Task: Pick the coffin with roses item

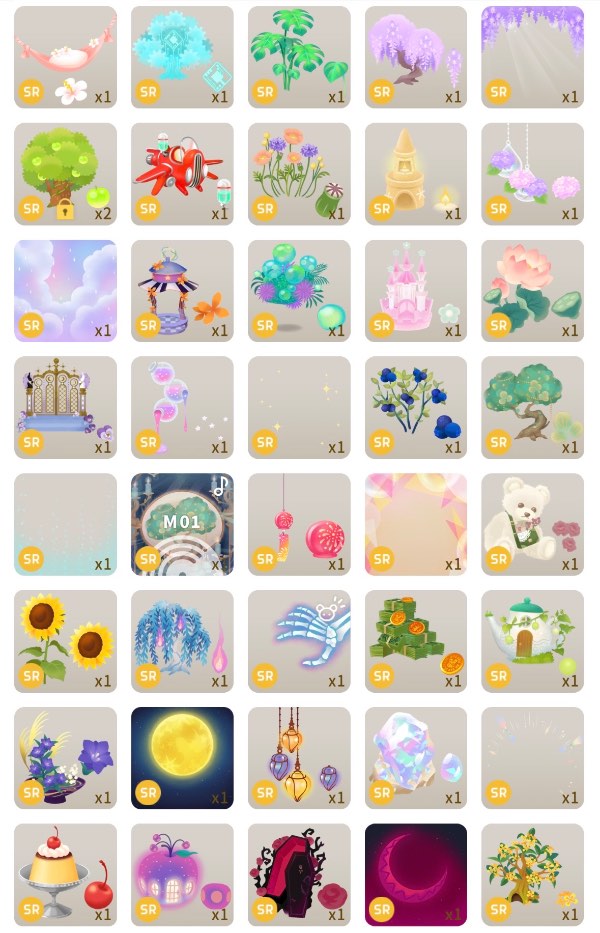Action: pyautogui.click(x=299, y=875)
